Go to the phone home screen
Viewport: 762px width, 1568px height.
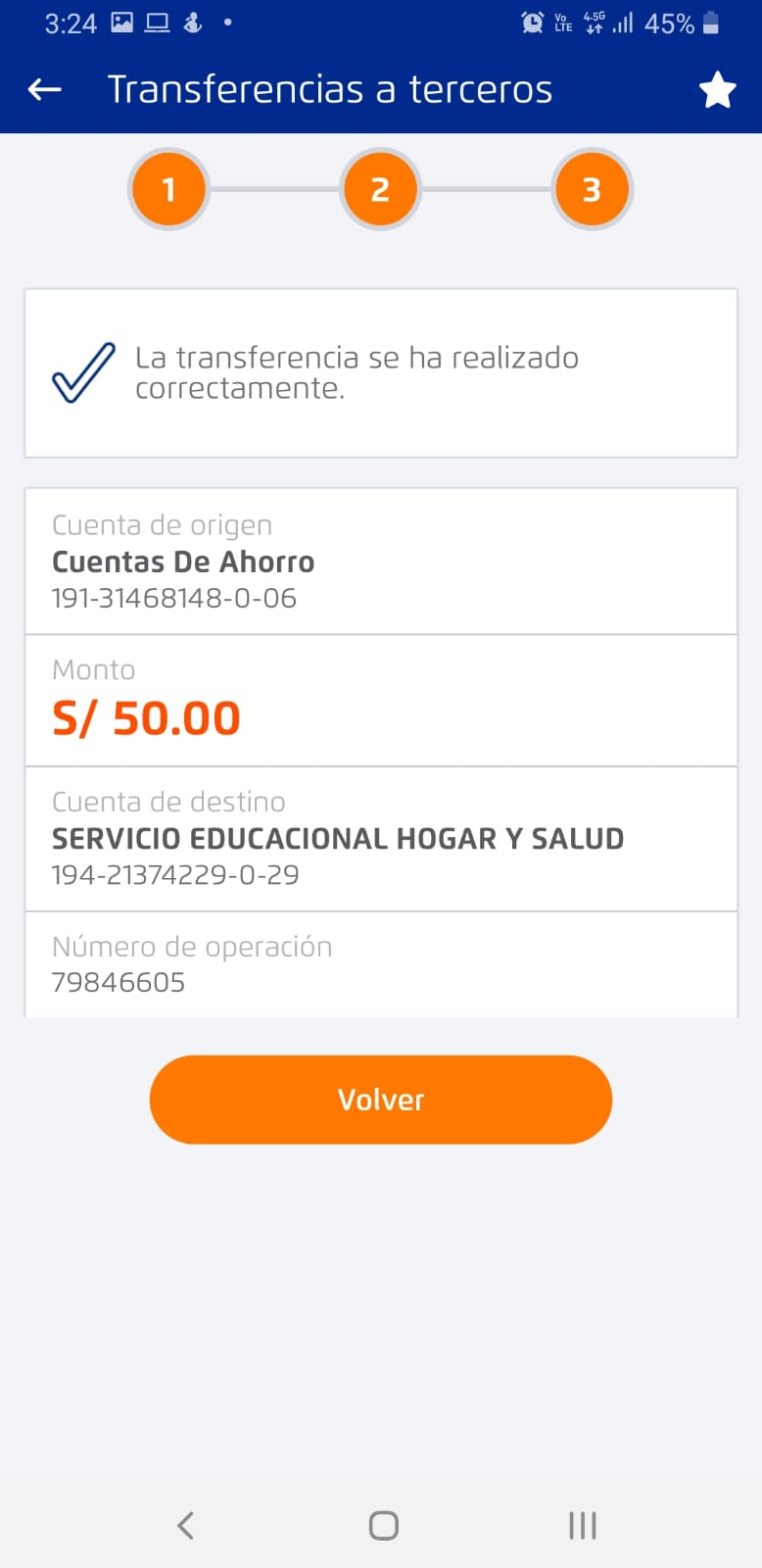tap(383, 1525)
